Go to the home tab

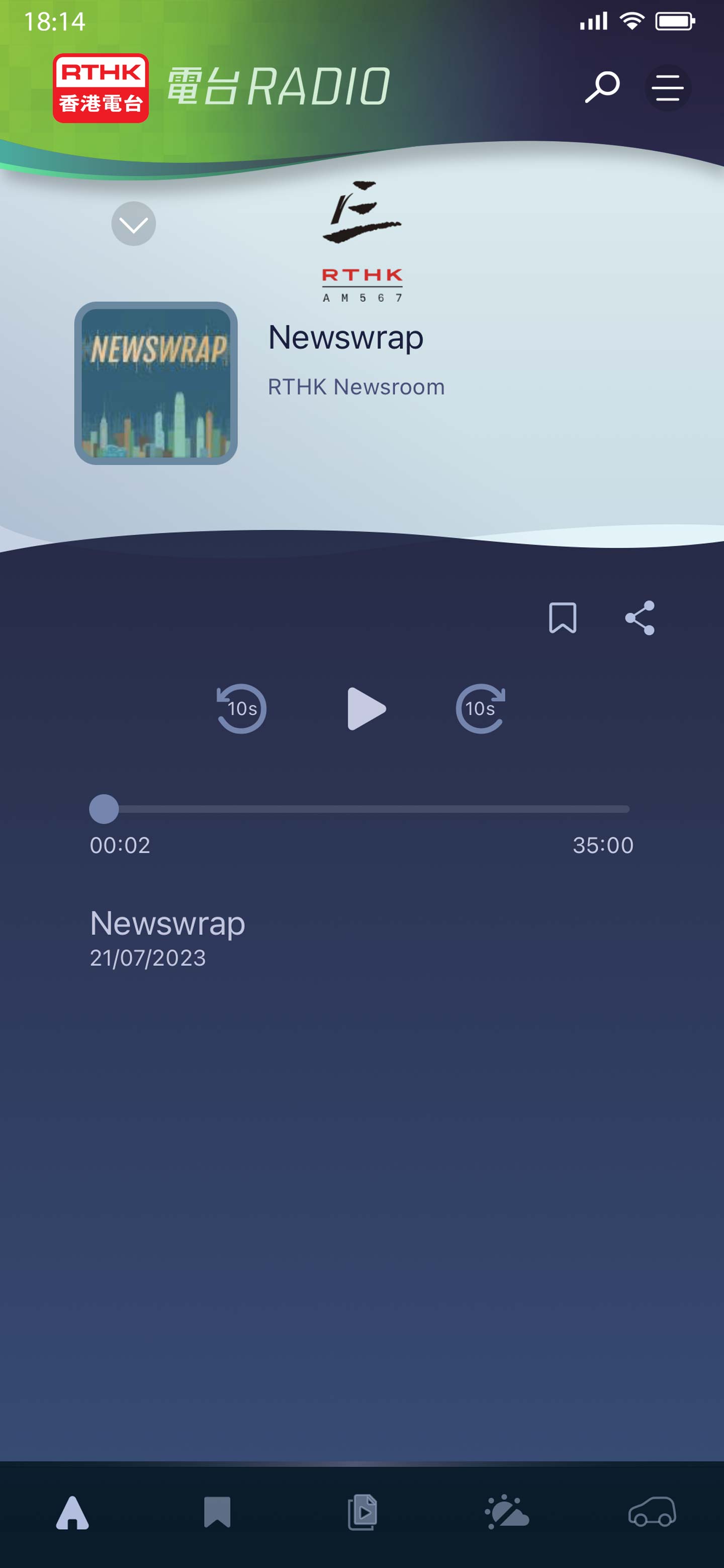pos(72,1513)
